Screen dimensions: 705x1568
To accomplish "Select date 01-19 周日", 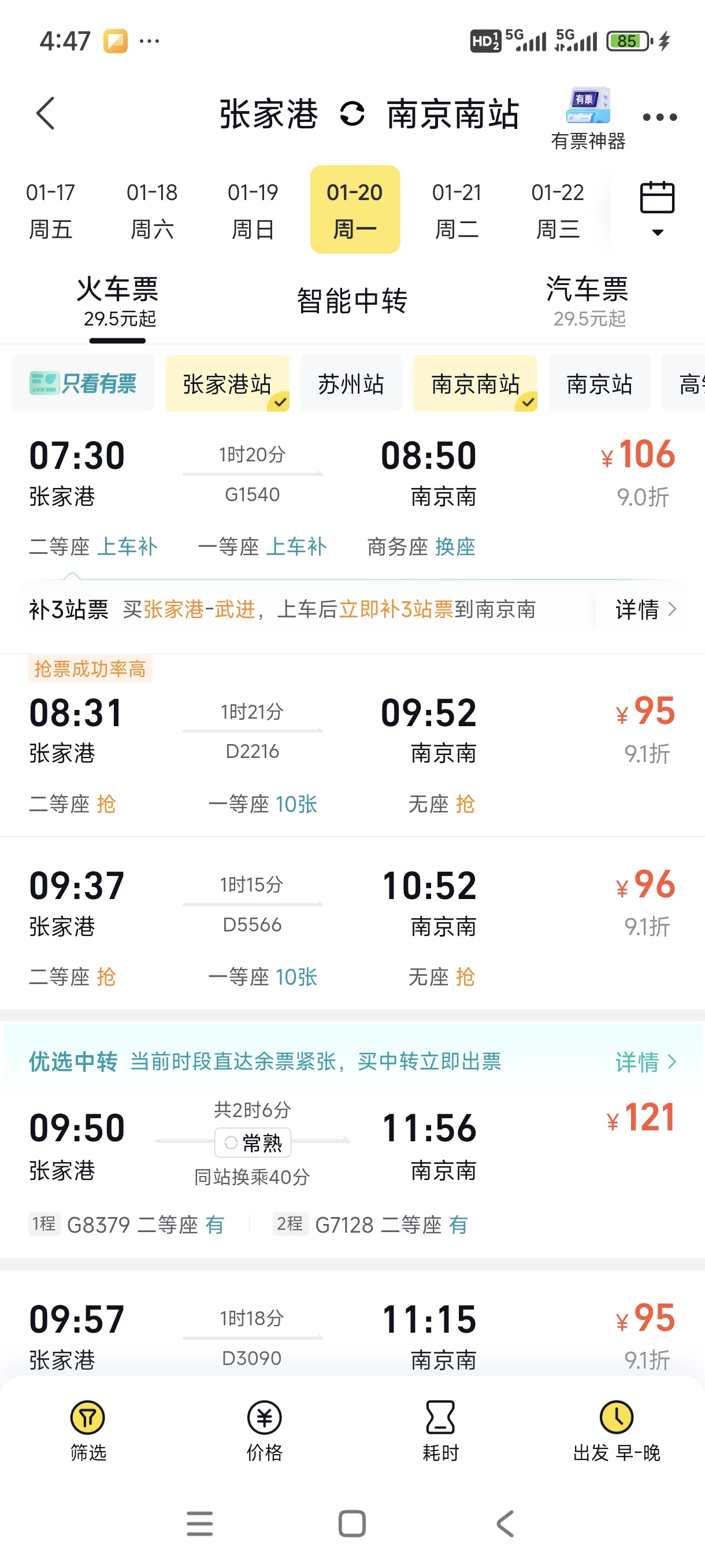I will click(253, 210).
